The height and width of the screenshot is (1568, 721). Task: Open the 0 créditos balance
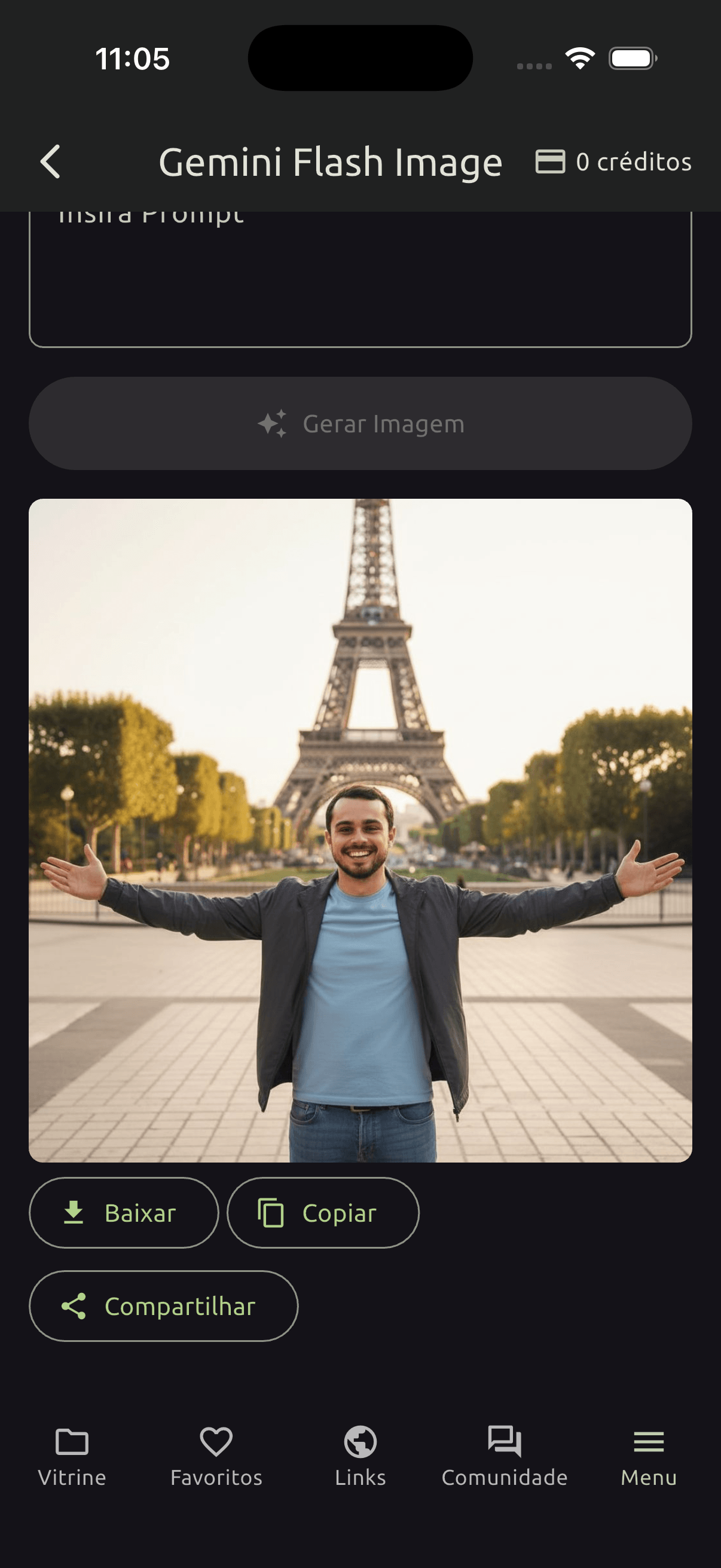[613, 162]
